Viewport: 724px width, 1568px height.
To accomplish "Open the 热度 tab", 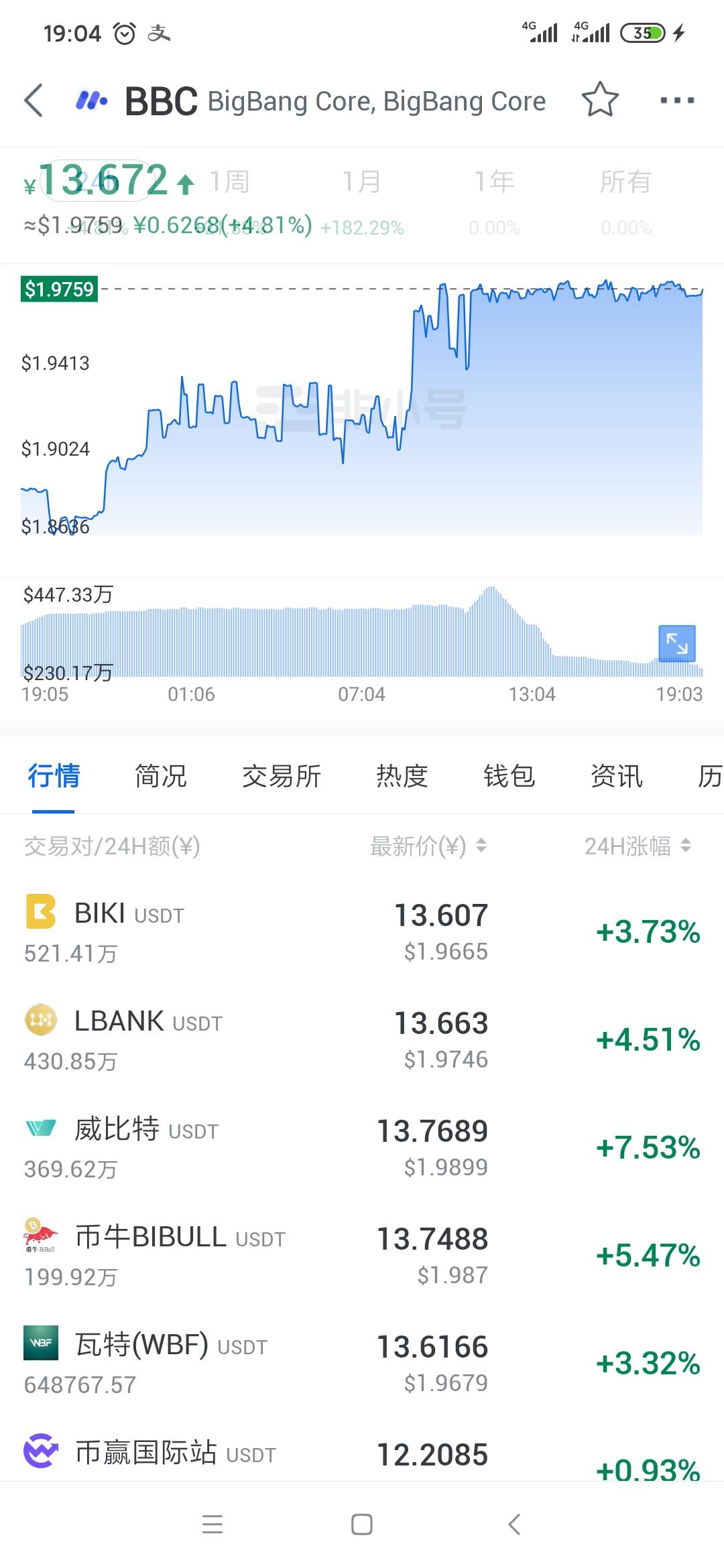I will coord(402,775).
